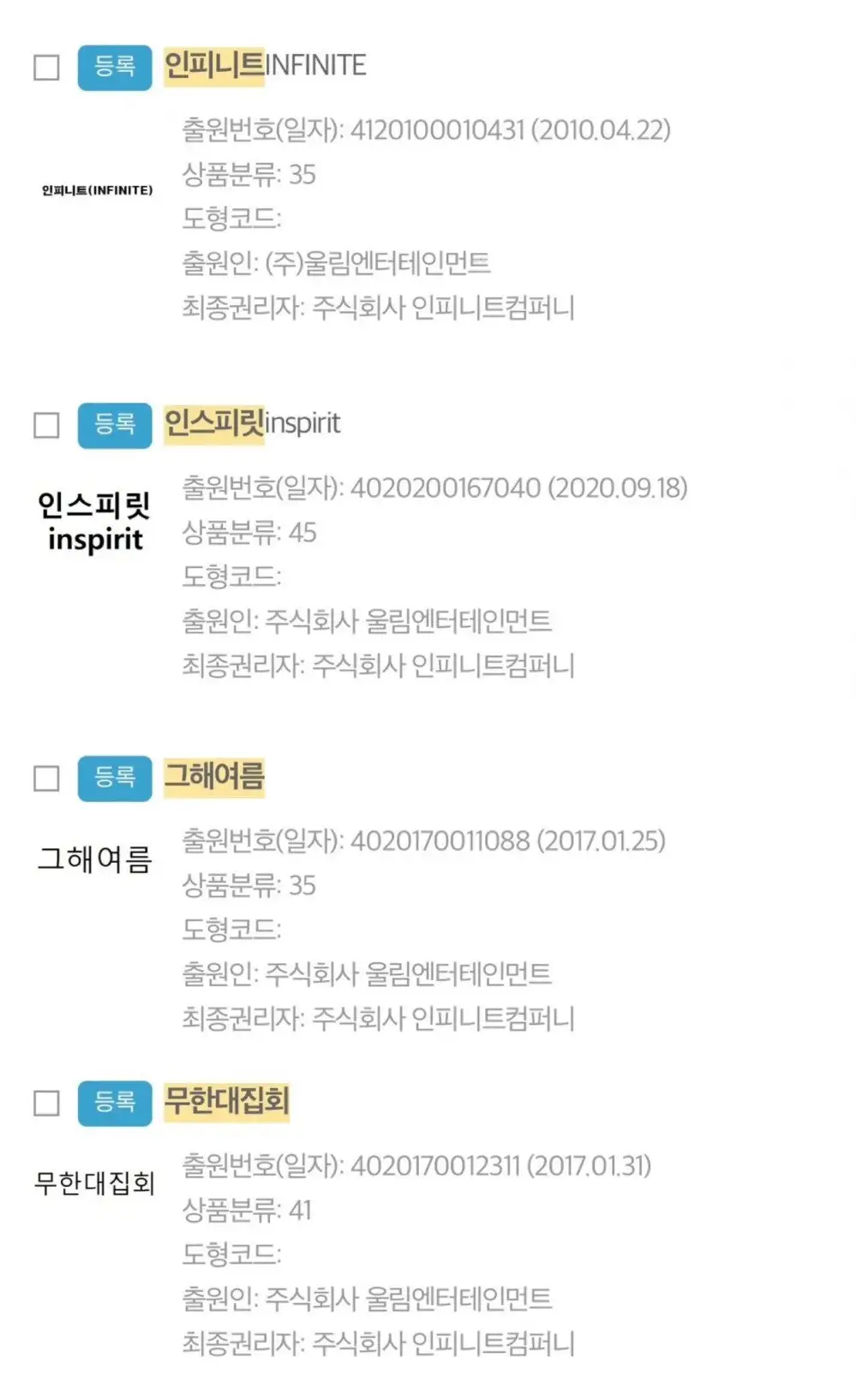Select the 인스피릿inspirit checkbox
Image resolution: width=857 pixels, height=1400 pixels.
click(x=46, y=425)
